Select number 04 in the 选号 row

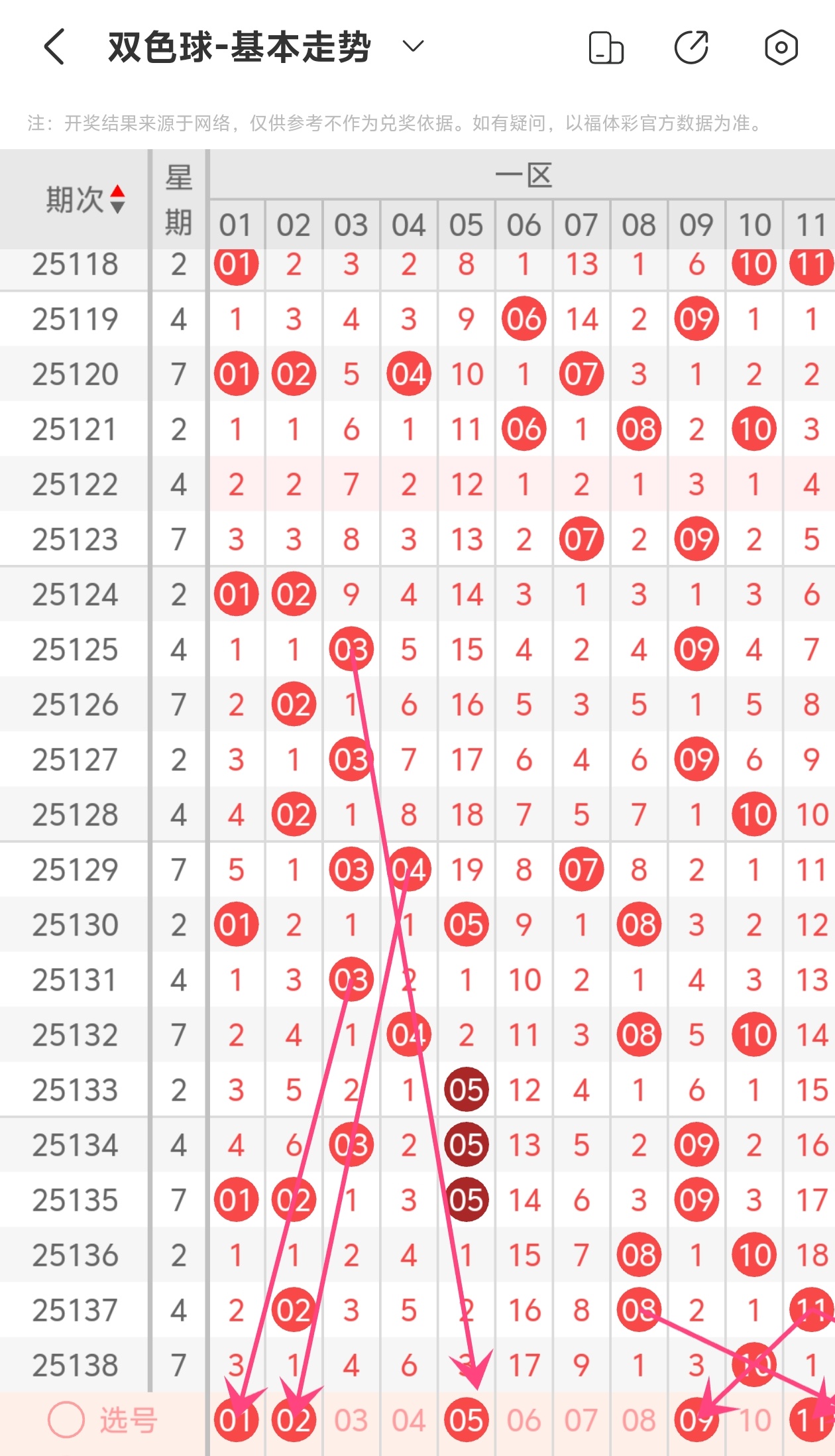(409, 1420)
